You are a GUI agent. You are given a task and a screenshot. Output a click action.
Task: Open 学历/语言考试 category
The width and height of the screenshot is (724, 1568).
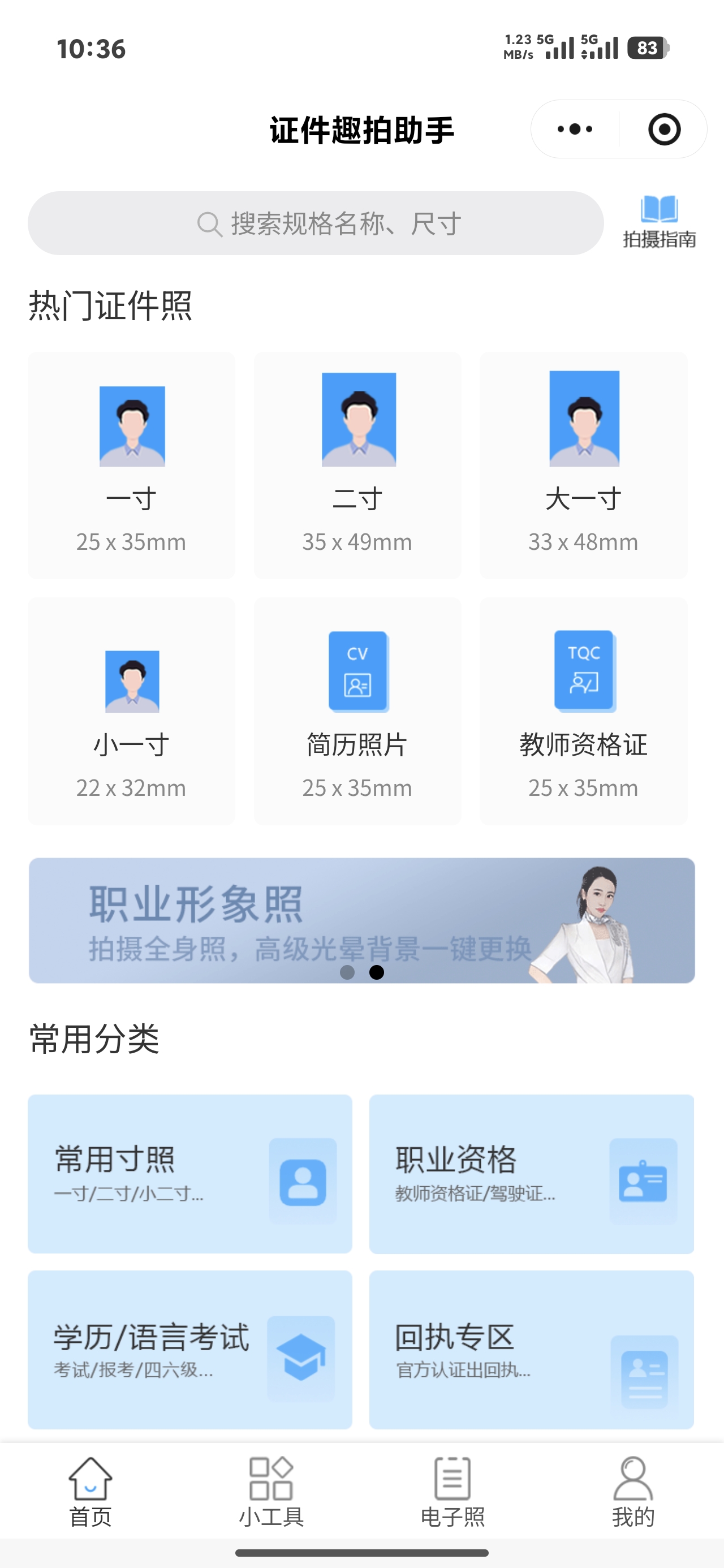click(x=190, y=1349)
